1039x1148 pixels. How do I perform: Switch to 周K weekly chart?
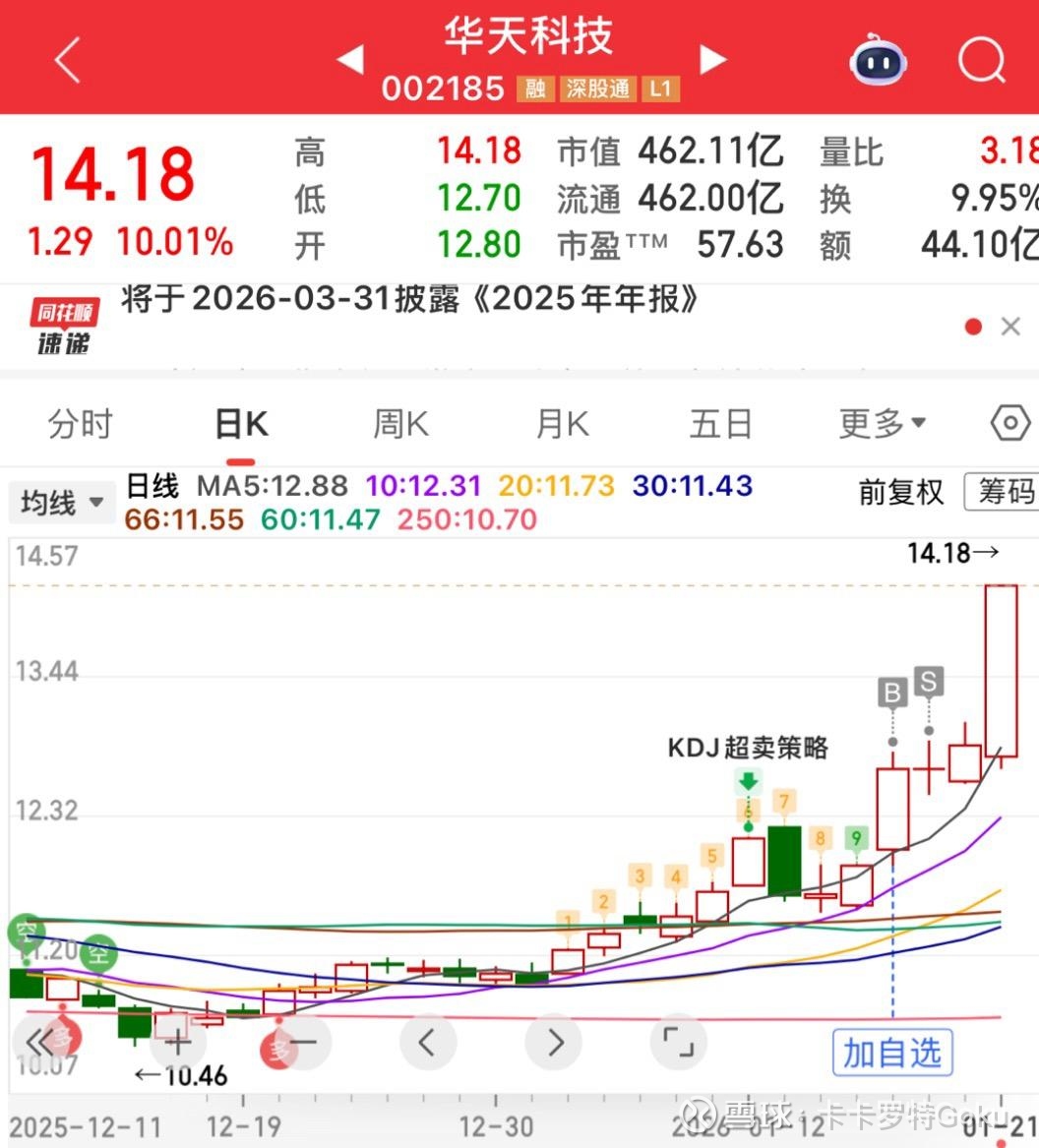pos(400,425)
